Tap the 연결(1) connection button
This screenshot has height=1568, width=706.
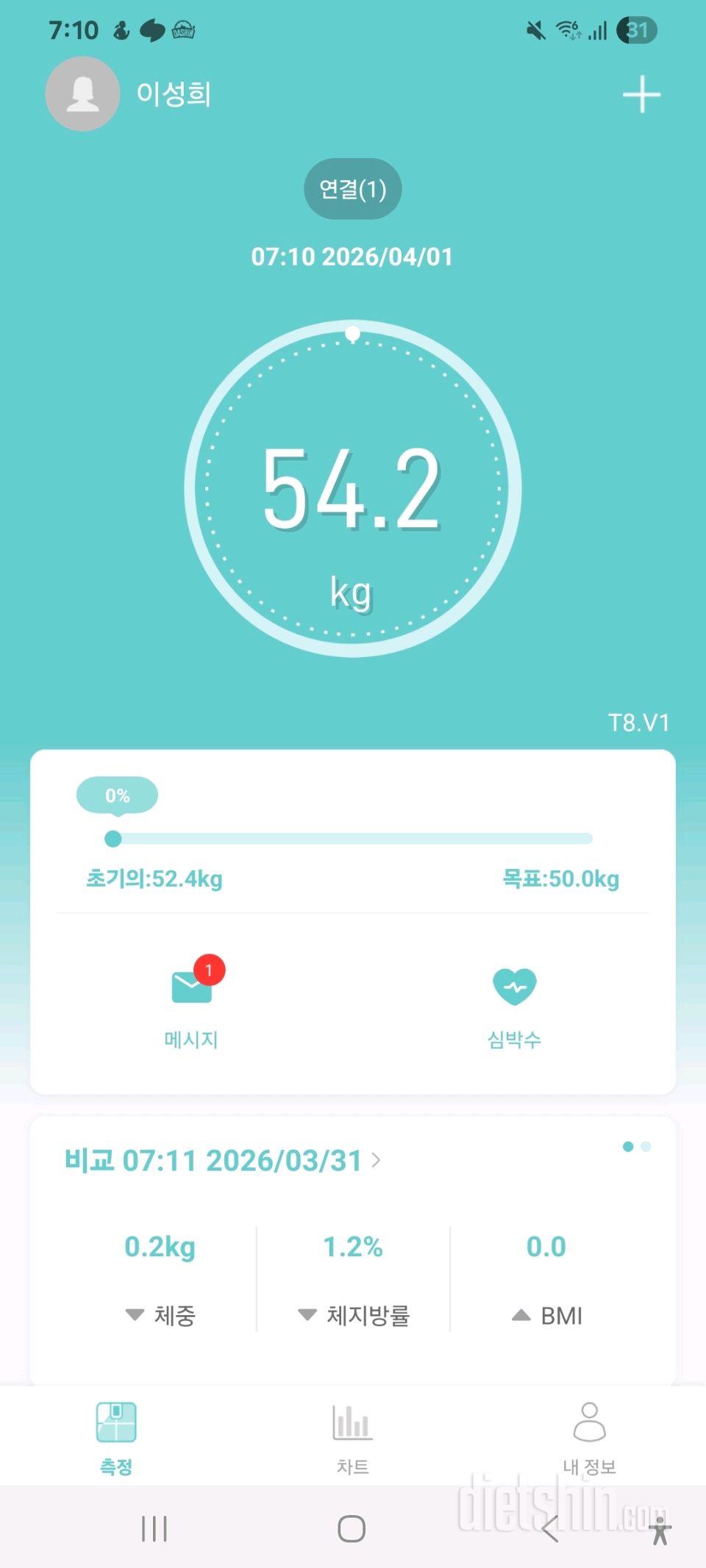tap(352, 189)
